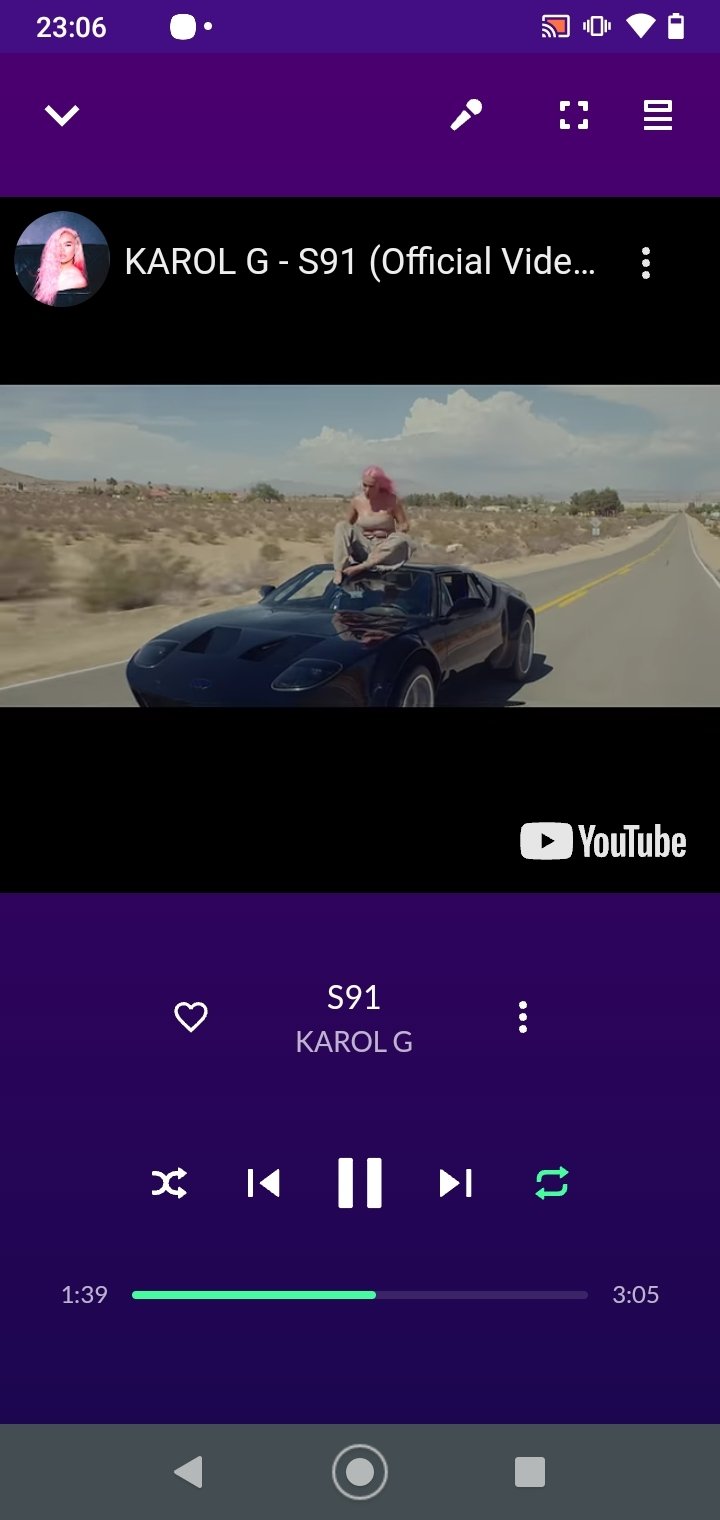Open the play queue icon

click(657, 116)
